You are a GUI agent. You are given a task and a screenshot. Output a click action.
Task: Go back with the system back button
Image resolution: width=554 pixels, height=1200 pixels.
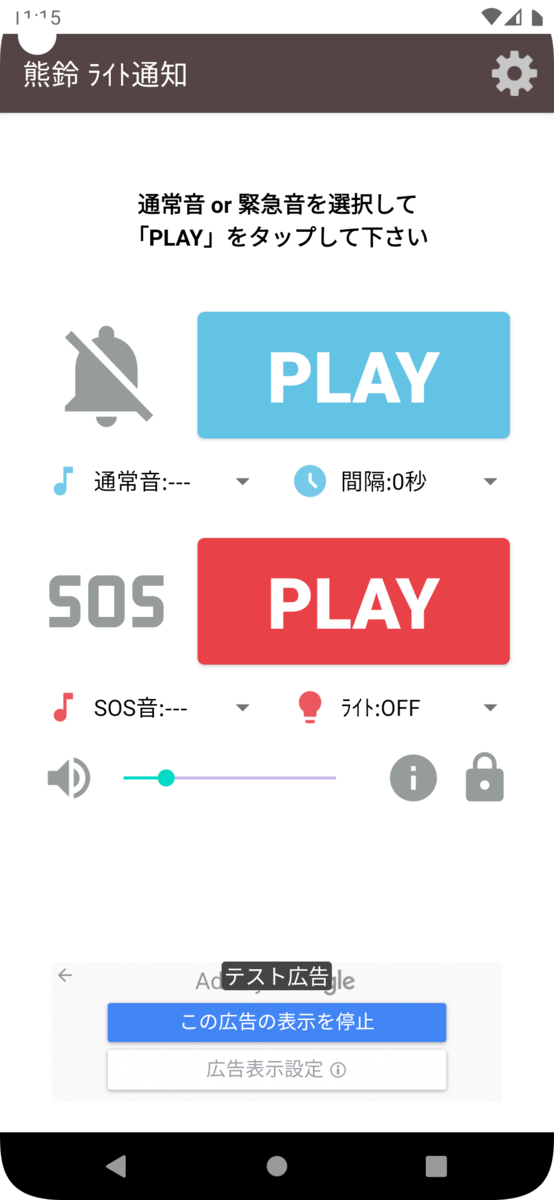tap(116, 1165)
